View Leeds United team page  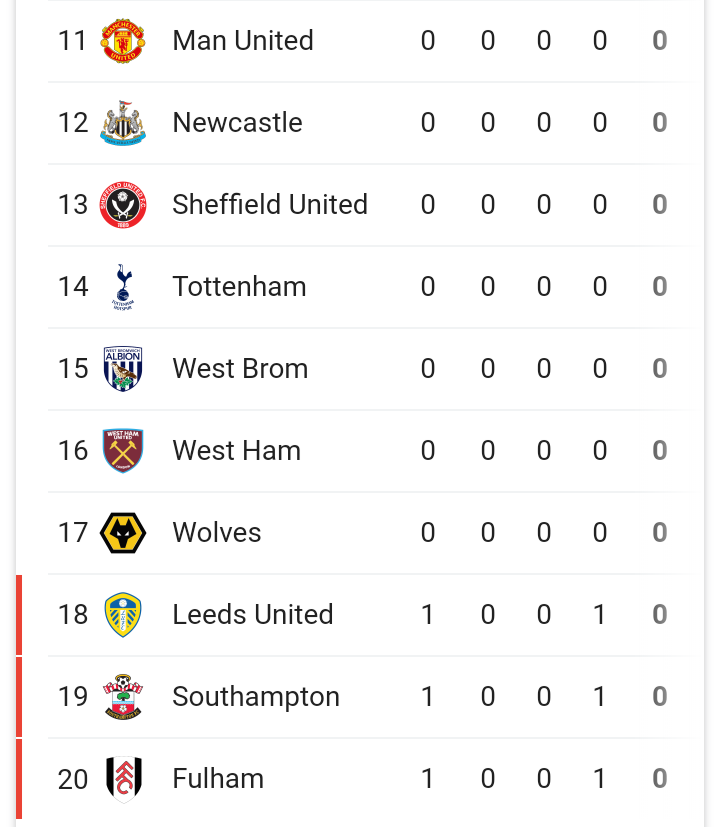252,615
